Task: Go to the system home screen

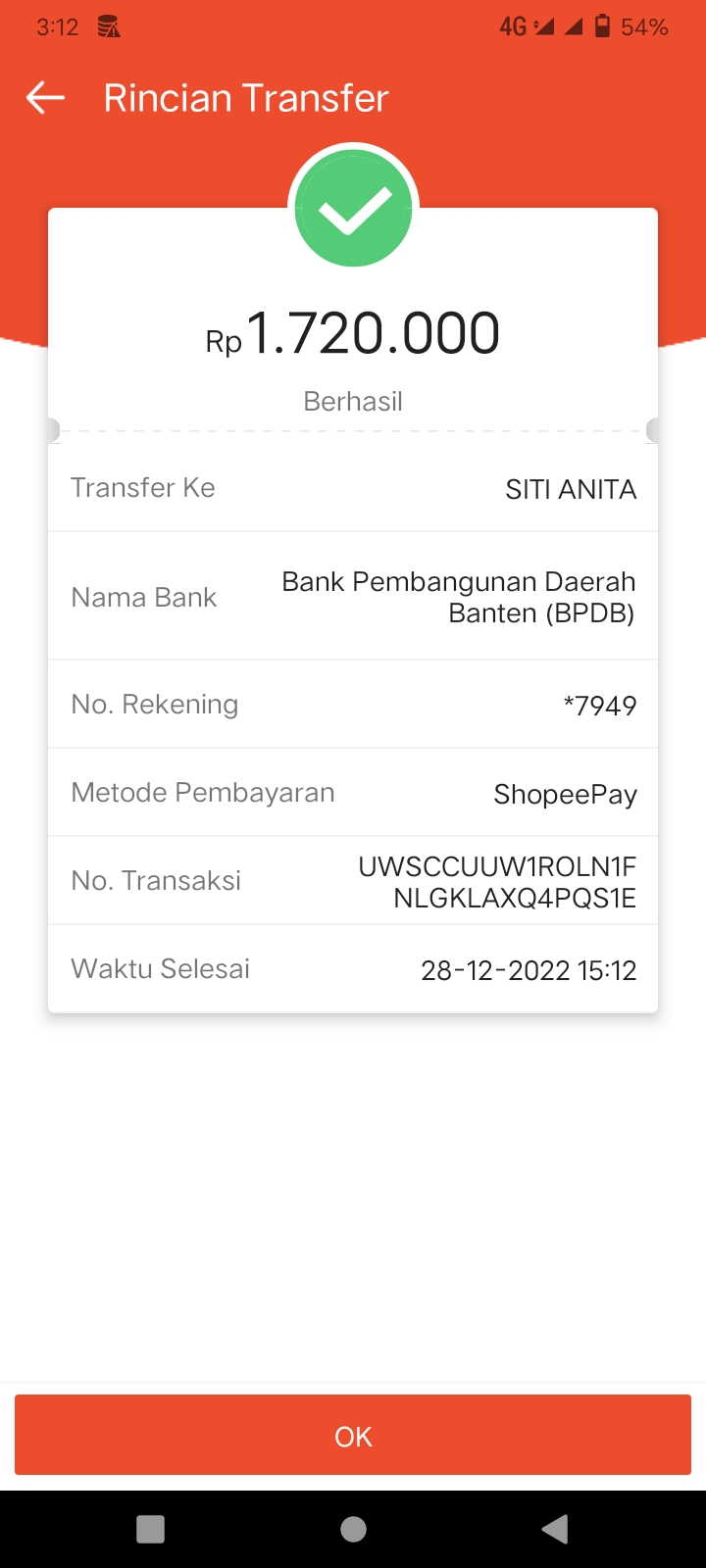Action: click(353, 1529)
